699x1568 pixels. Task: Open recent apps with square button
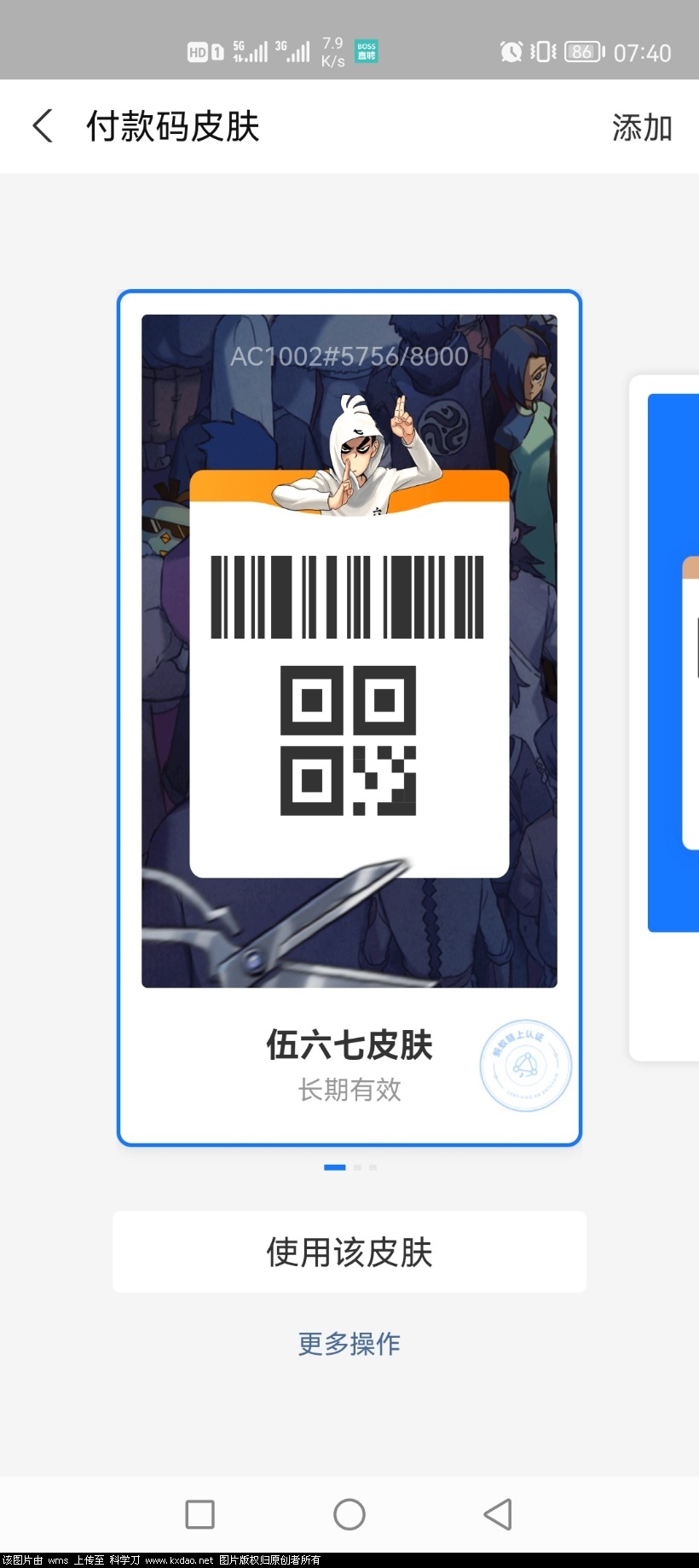tap(199, 1514)
